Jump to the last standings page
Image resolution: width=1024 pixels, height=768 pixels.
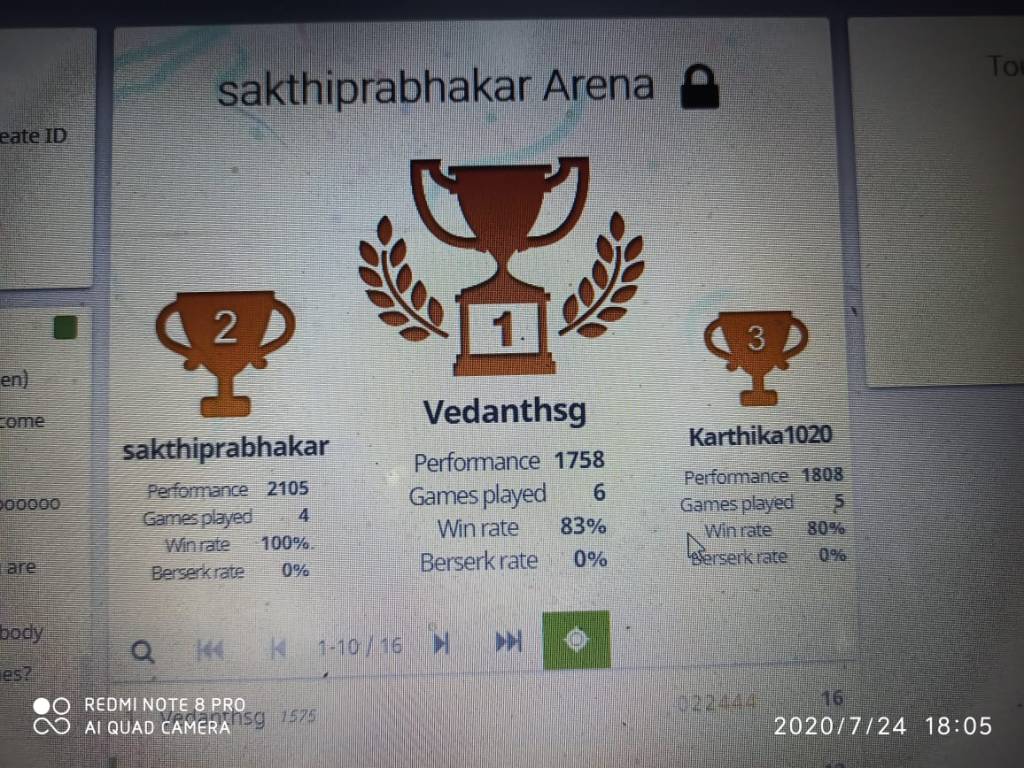click(x=509, y=642)
